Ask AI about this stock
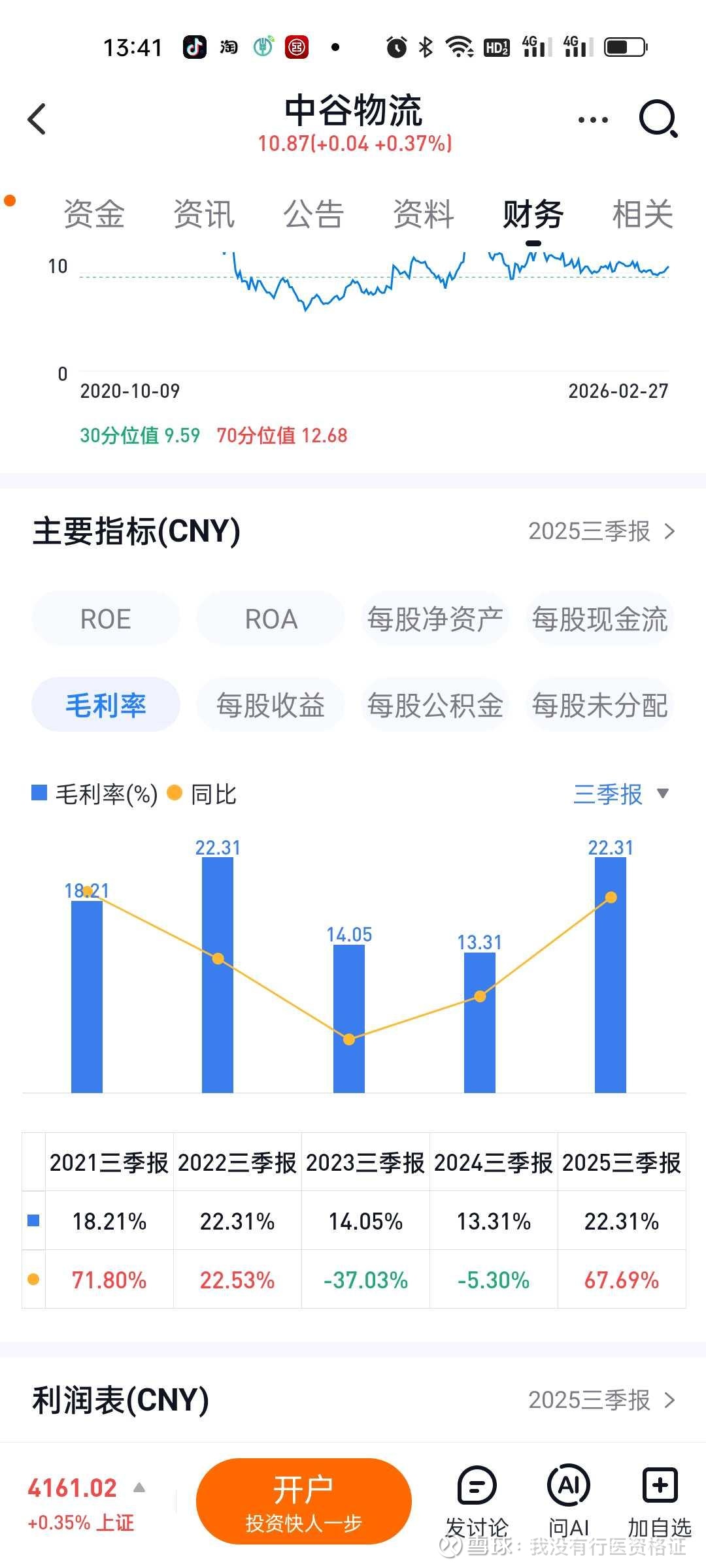706x1568 pixels. (569, 1499)
